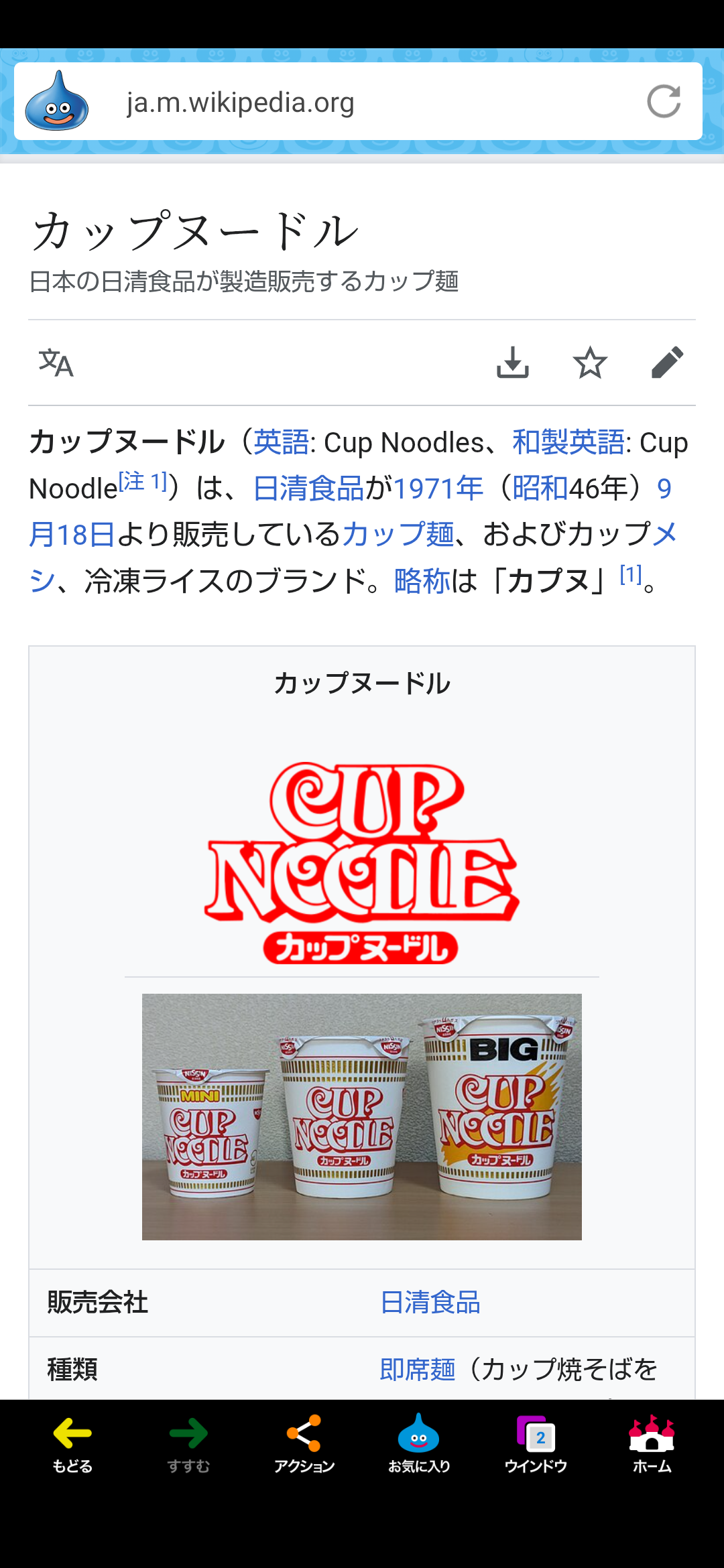This screenshot has height=1568, width=724.
Task: Reload the page with the refresh icon
Action: pyautogui.click(x=664, y=102)
